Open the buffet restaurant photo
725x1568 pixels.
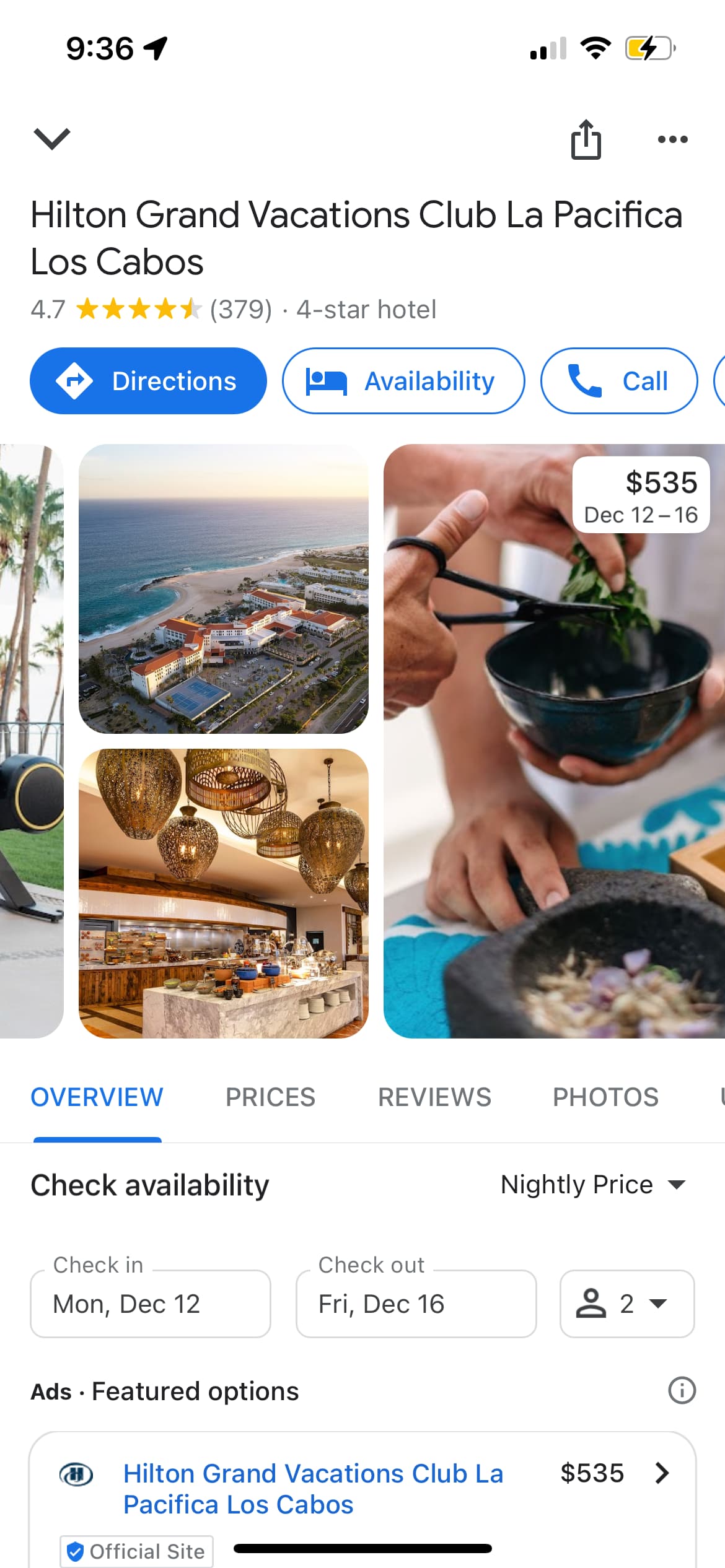(224, 894)
